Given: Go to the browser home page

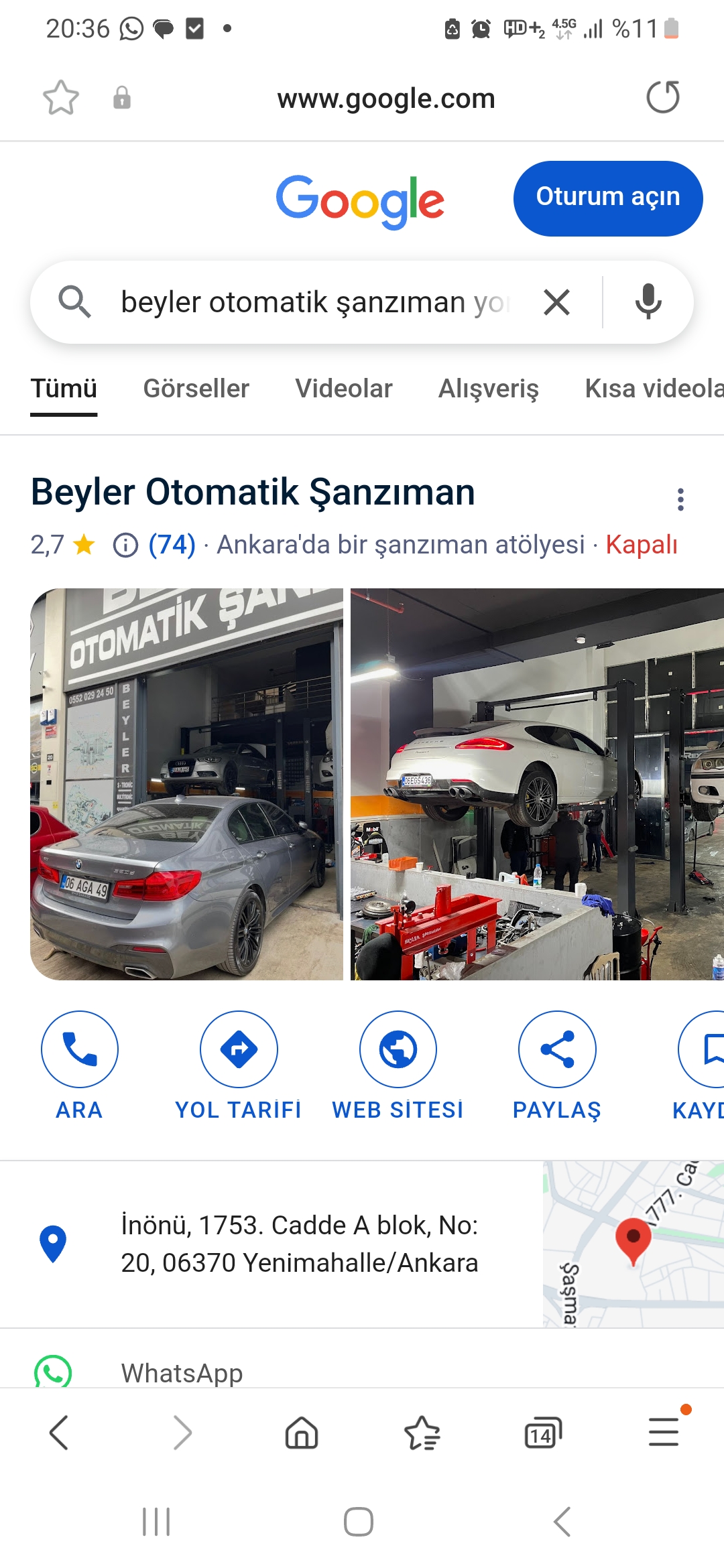Looking at the screenshot, I should 302,1434.
